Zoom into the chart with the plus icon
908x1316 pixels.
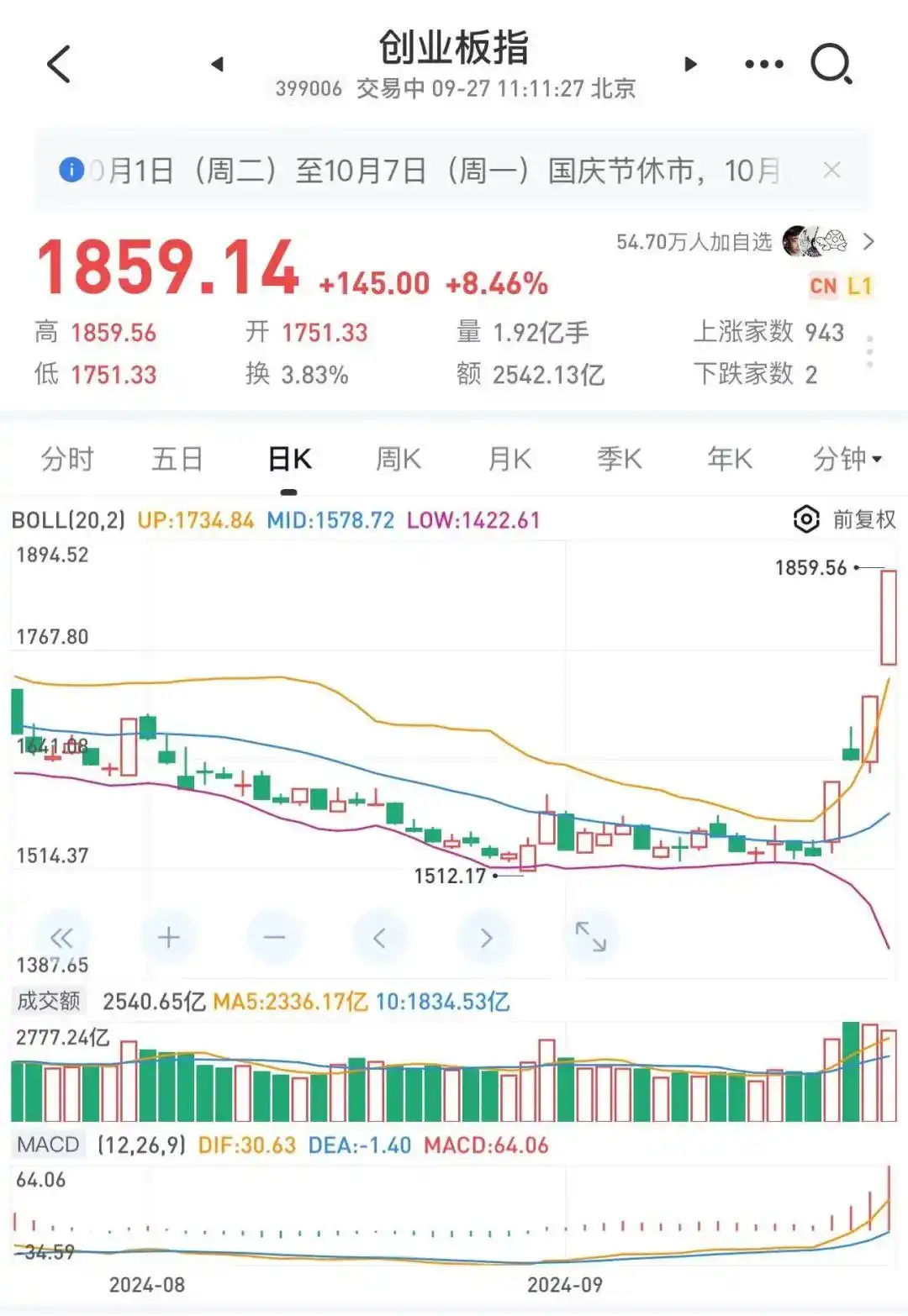169,936
